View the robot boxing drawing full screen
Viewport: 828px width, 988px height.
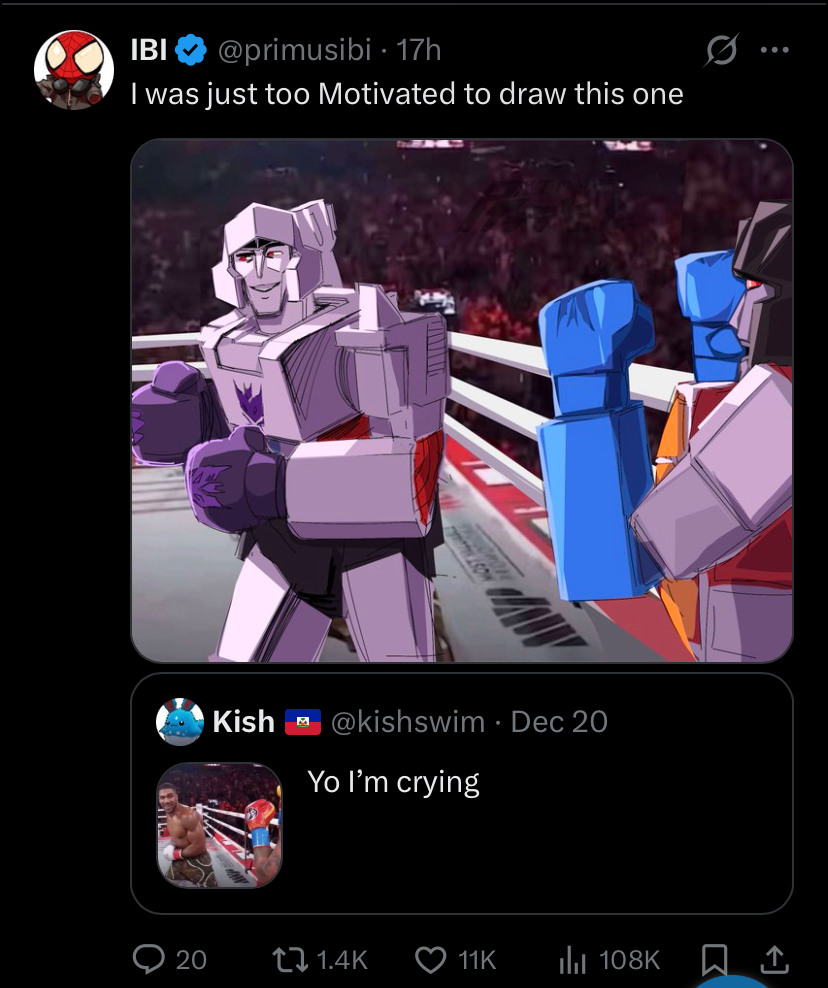(461, 400)
